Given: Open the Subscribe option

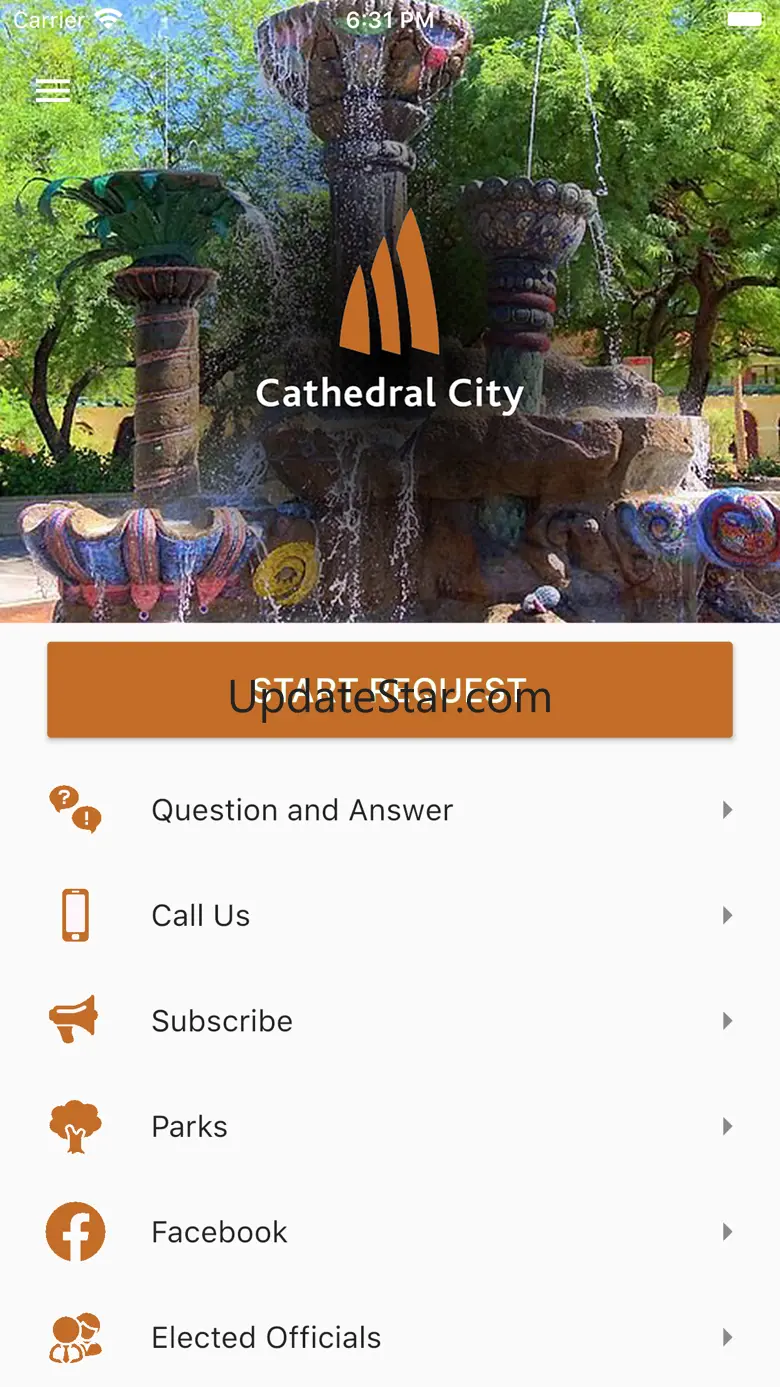Looking at the screenshot, I should 390,1021.
